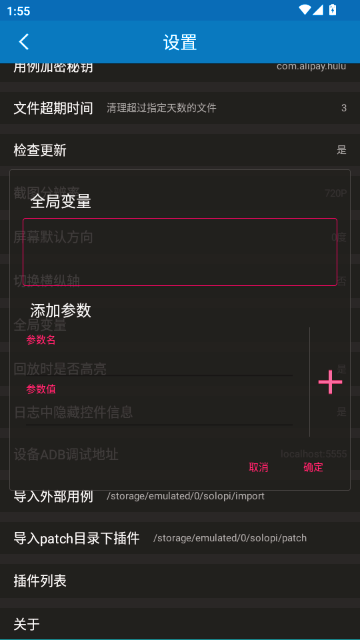Open 导入patch目录下插件 row

coord(180,538)
